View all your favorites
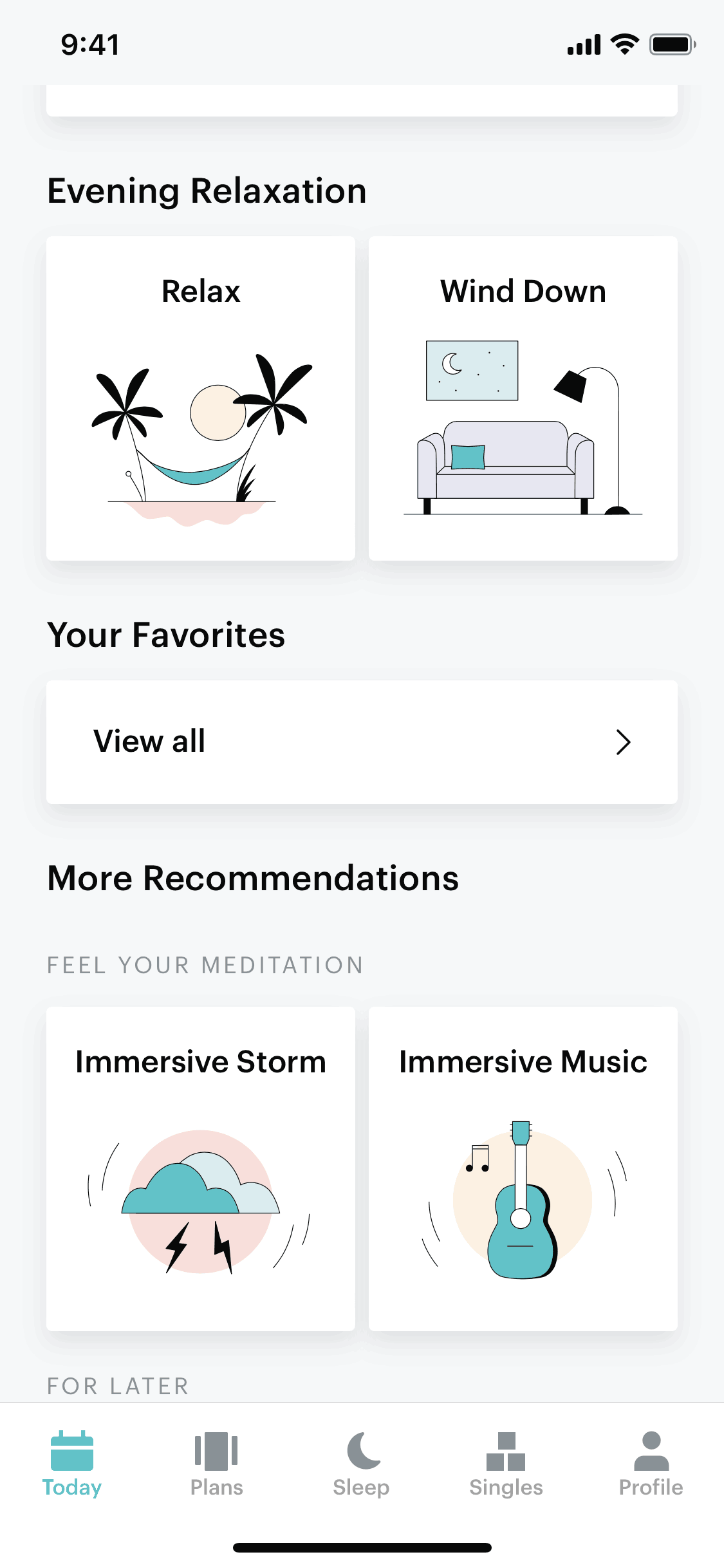 [362, 742]
